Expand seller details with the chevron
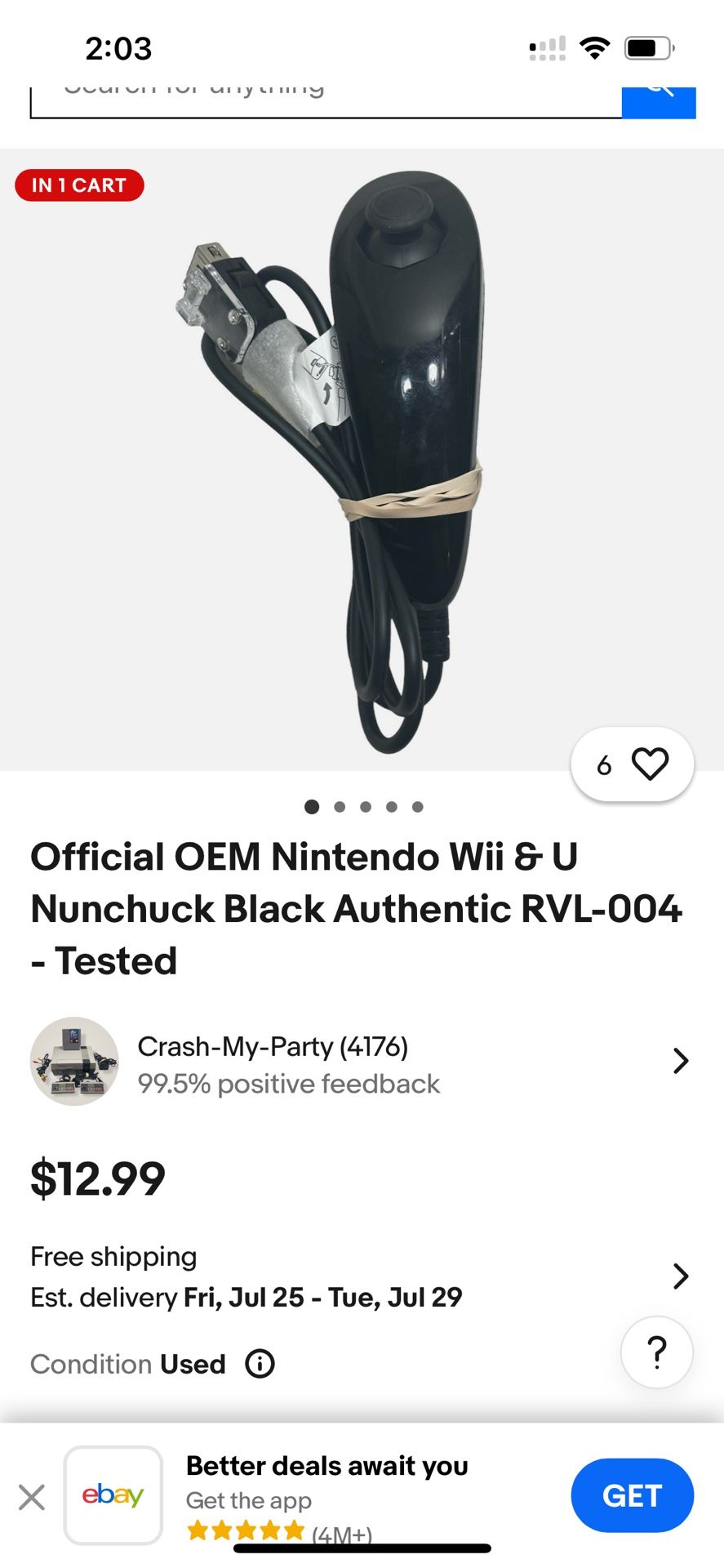Viewport: 724px width, 1568px height. (680, 1059)
